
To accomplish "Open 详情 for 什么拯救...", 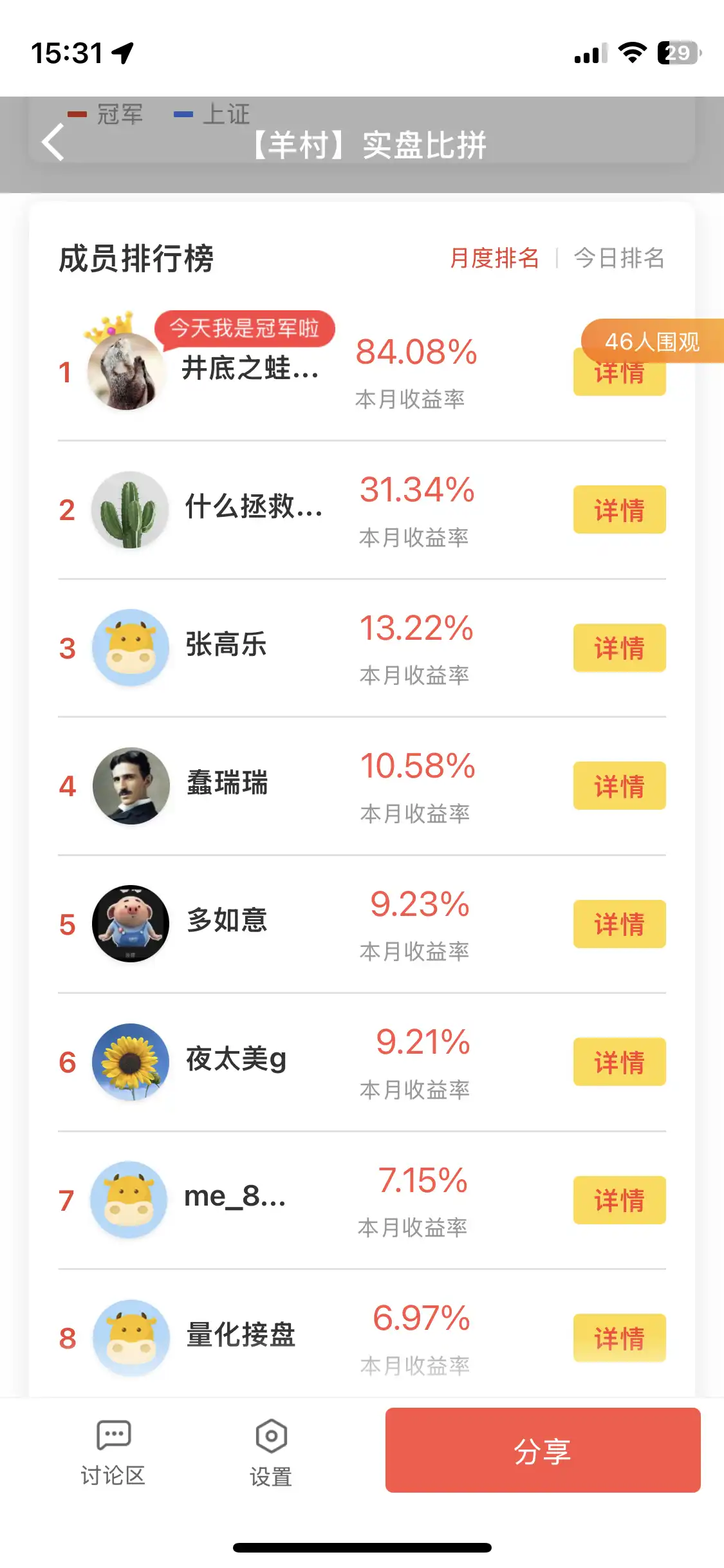I will click(x=619, y=510).
